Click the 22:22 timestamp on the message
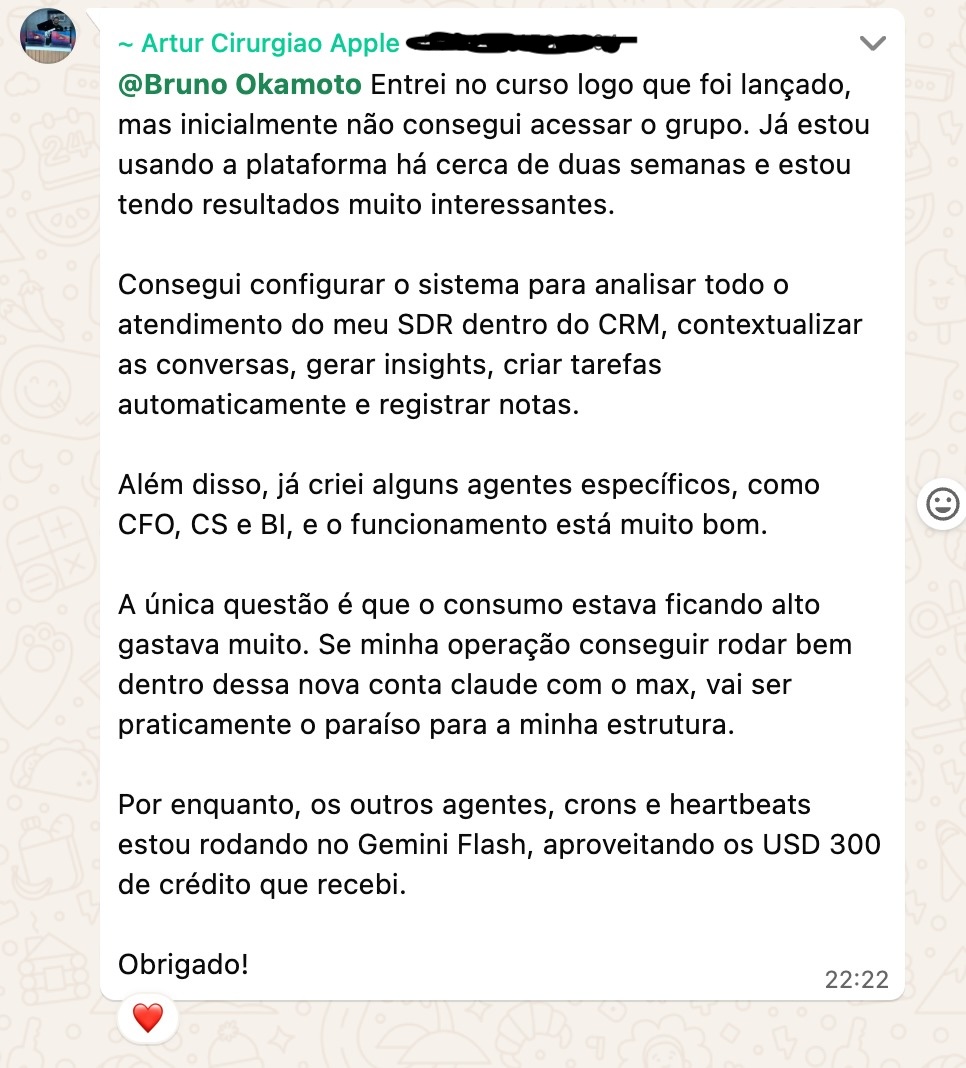Image resolution: width=966 pixels, height=1068 pixels. click(x=858, y=980)
